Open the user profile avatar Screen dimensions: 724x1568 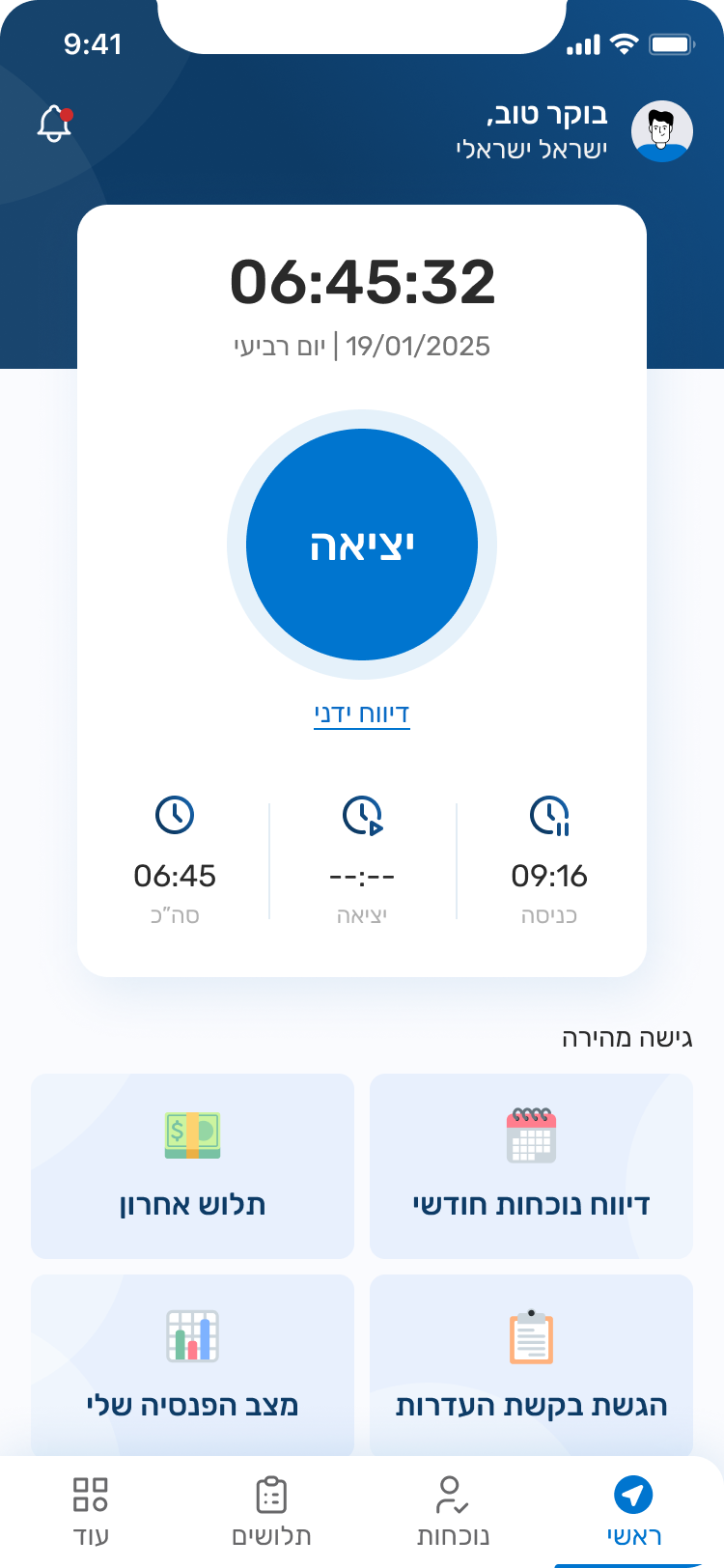click(661, 131)
